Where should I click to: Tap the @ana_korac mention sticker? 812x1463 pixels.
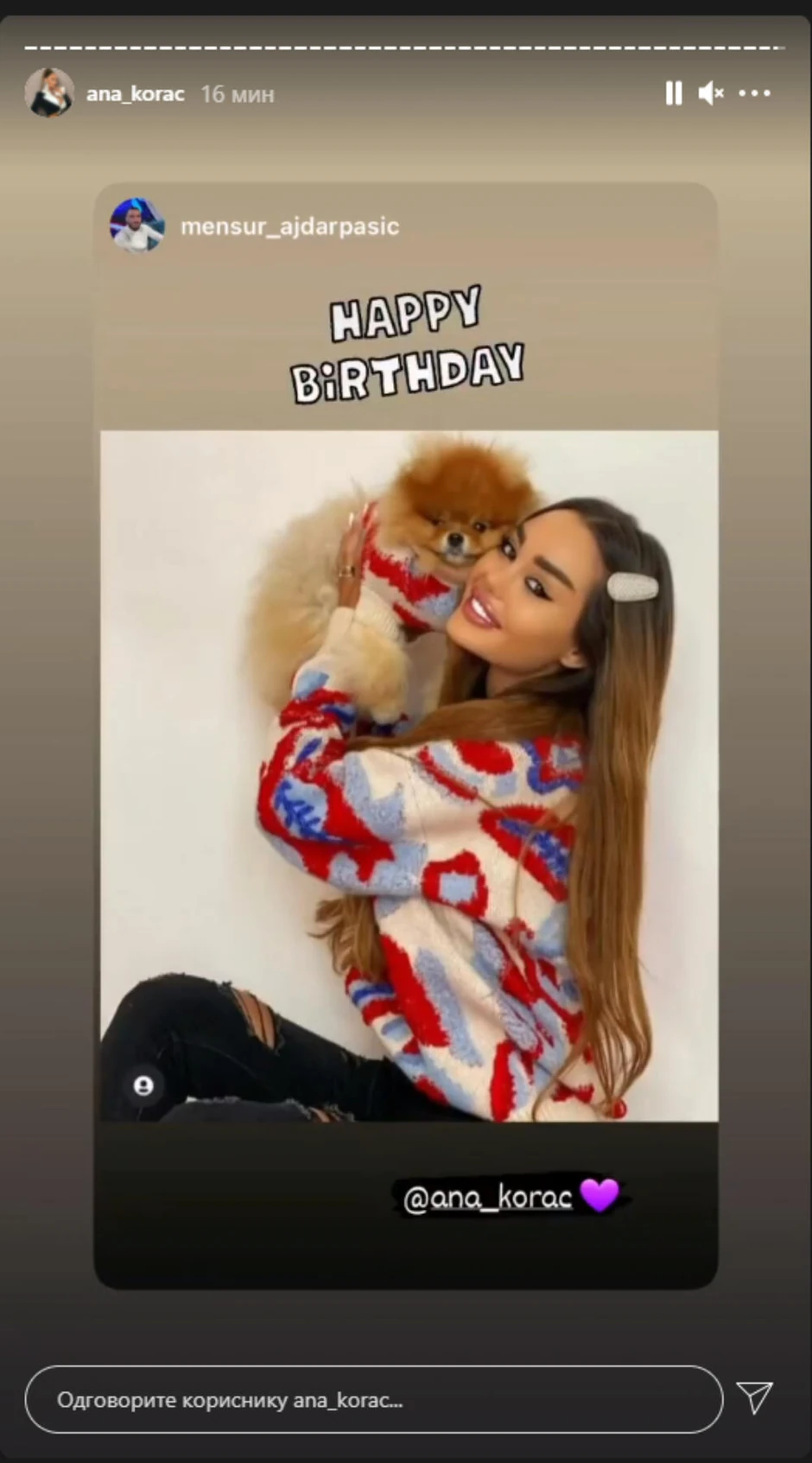[489, 1198]
